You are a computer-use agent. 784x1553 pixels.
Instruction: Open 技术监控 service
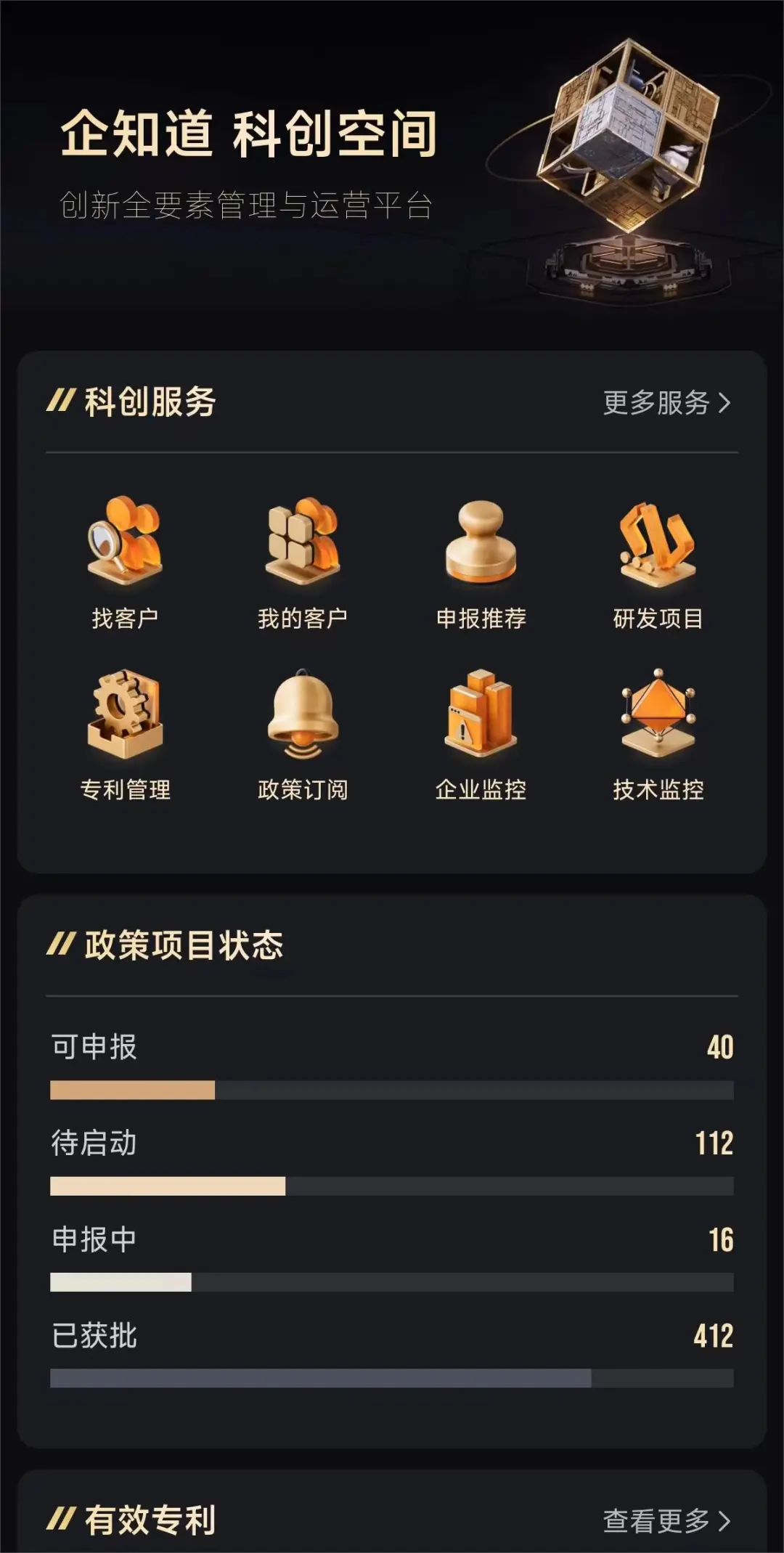click(x=658, y=733)
